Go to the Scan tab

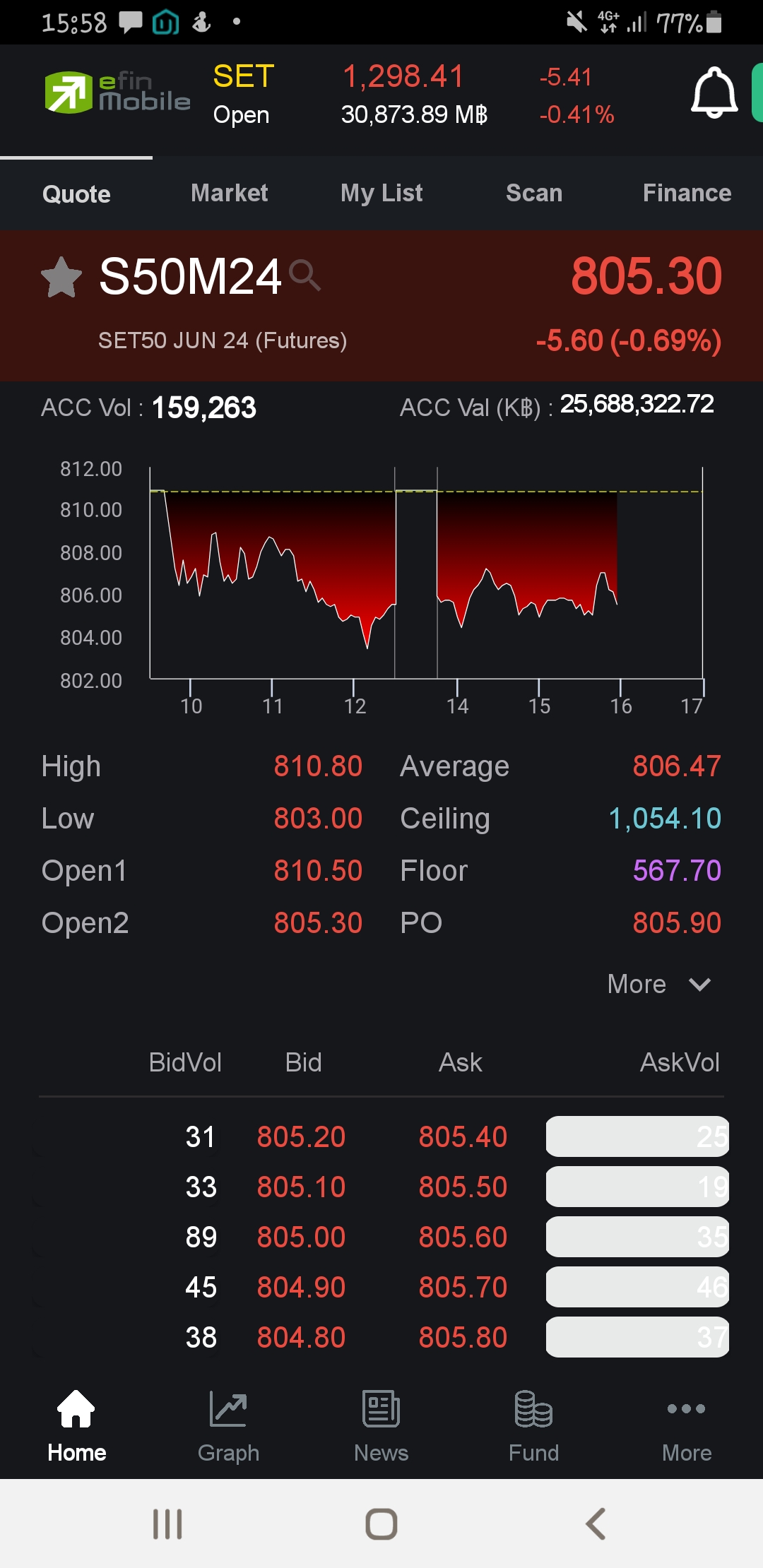coord(534,194)
